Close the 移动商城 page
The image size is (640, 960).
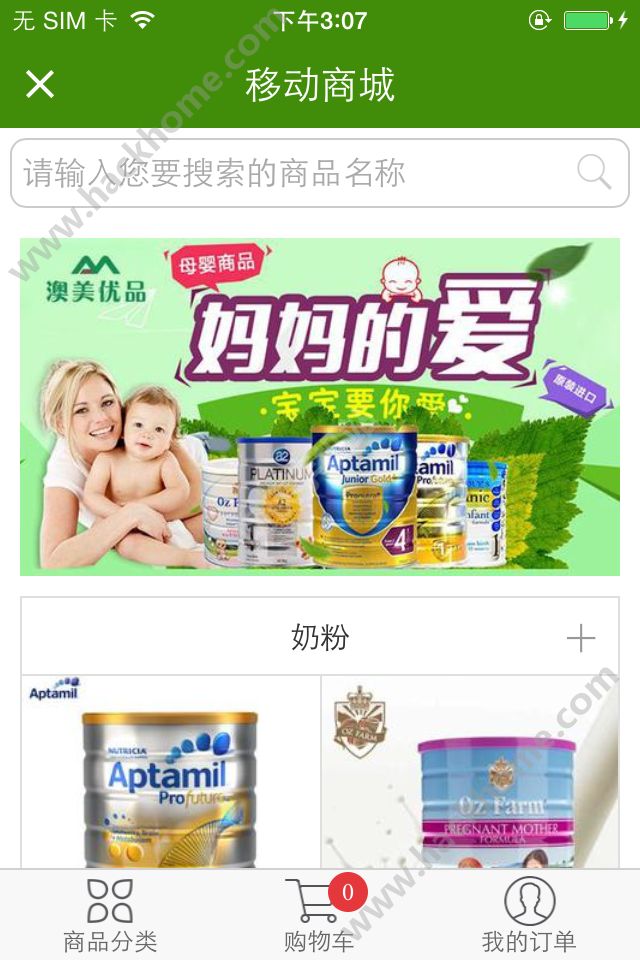click(40, 84)
